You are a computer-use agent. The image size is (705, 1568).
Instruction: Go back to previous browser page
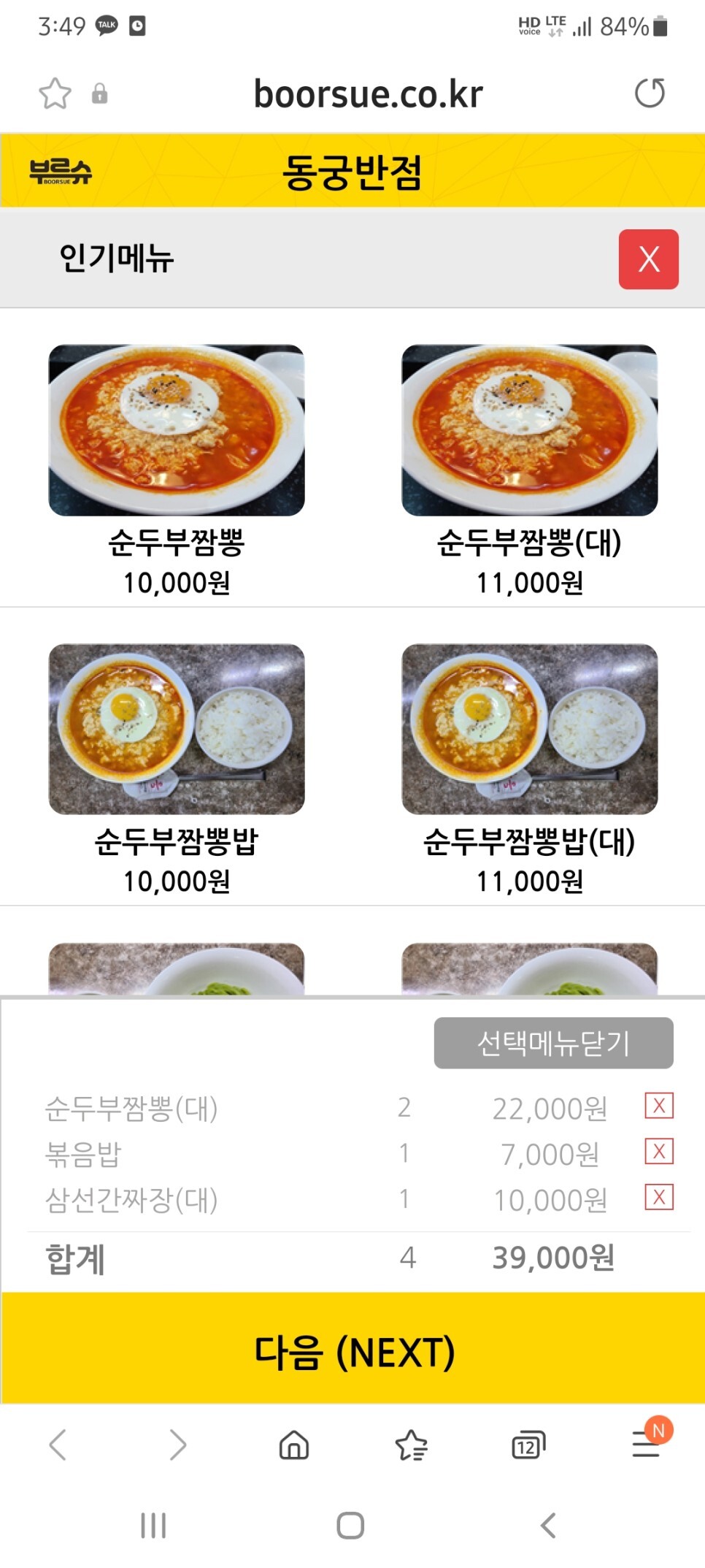[58, 1445]
